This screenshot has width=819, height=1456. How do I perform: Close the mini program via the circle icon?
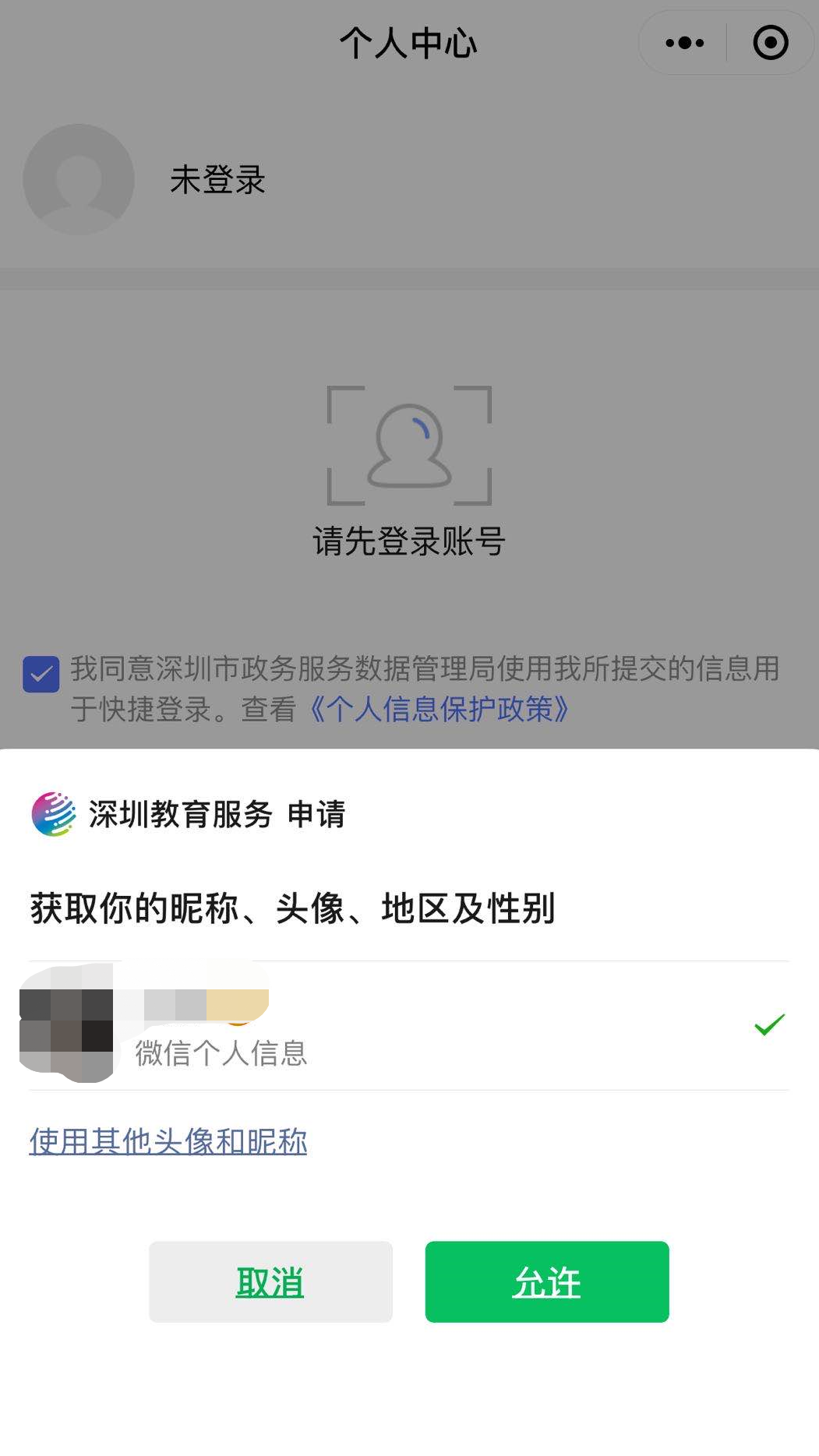click(x=770, y=43)
